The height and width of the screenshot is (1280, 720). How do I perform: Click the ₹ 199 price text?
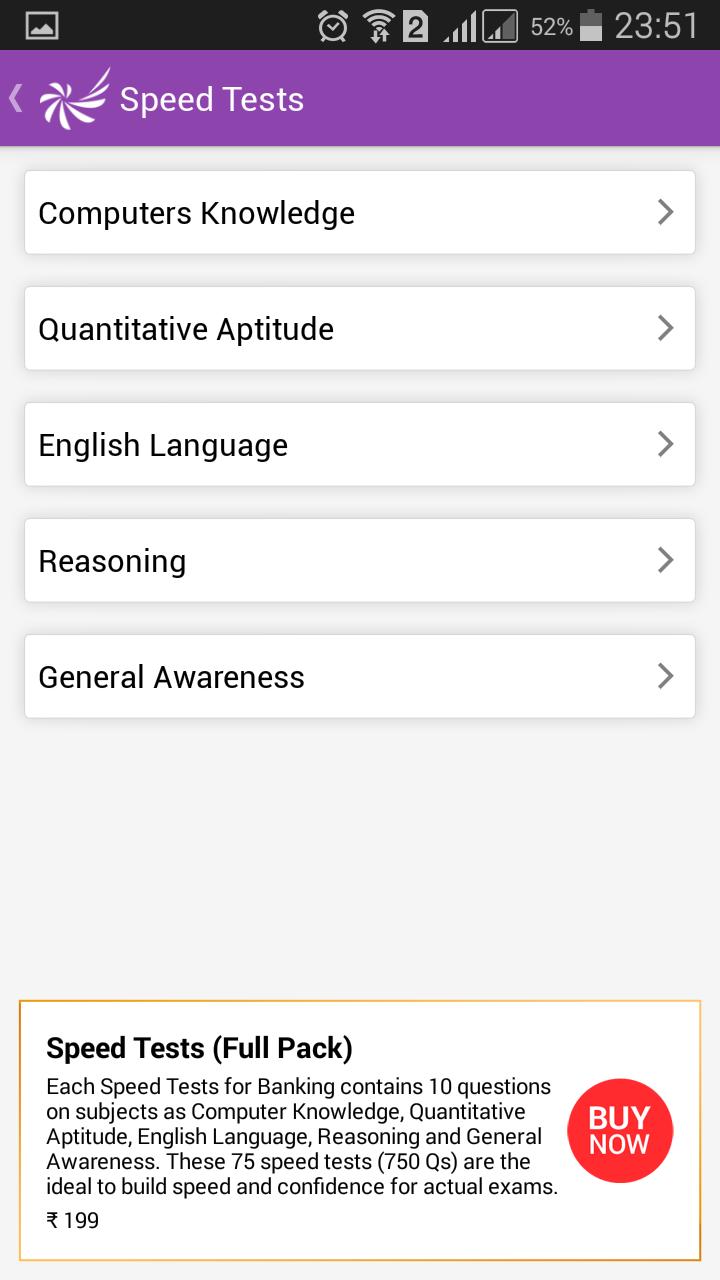(x=71, y=1220)
